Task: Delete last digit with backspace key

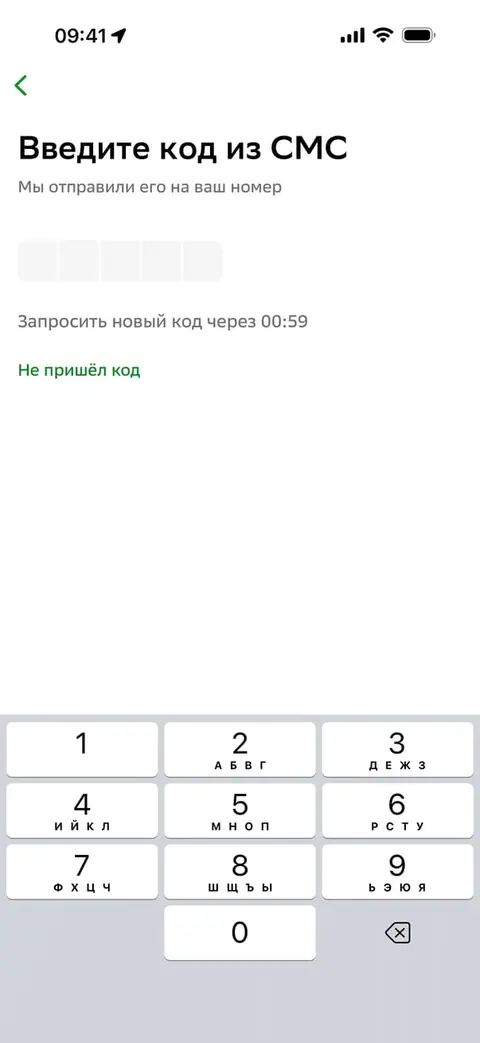Action: (x=398, y=933)
